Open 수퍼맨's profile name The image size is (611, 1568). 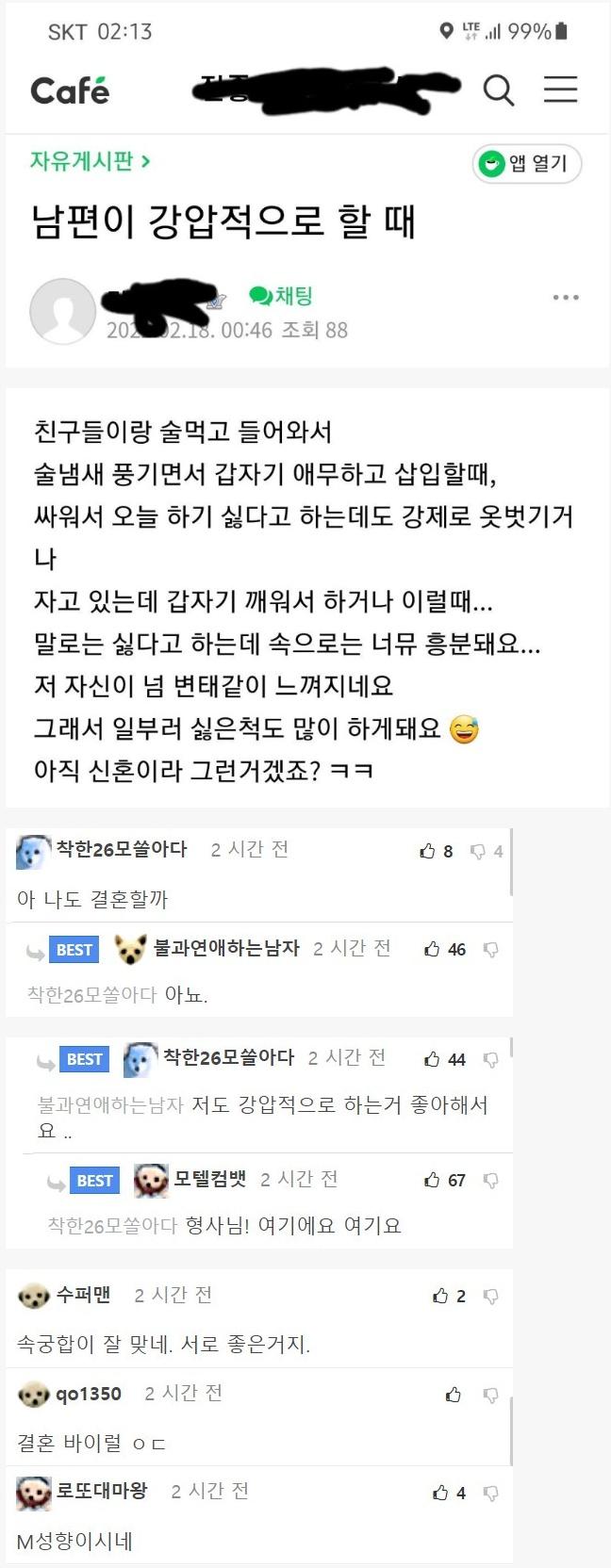[83, 1295]
